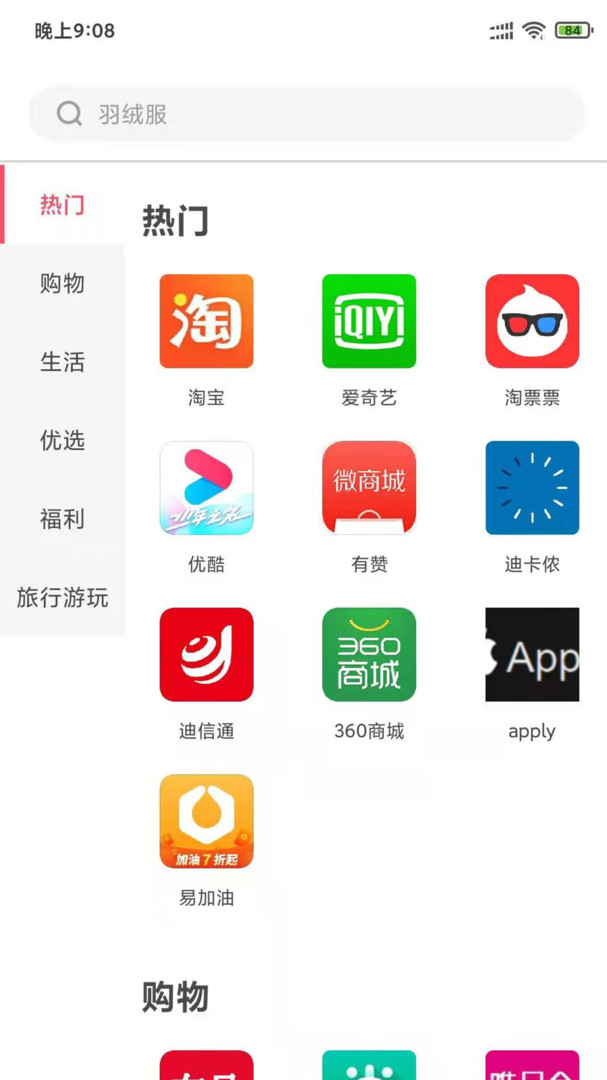The image size is (607, 1080).
Task: Open the 迪信通 tile
Action: click(206, 655)
